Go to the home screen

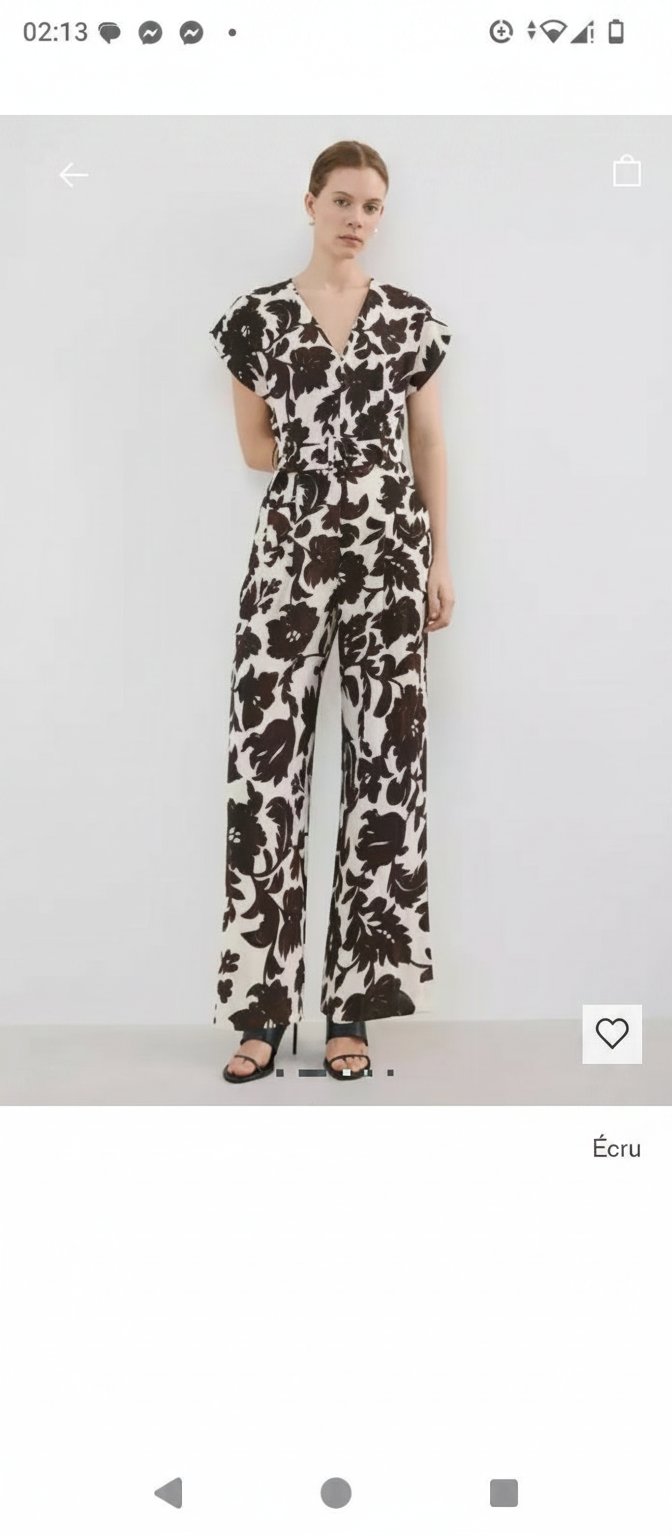336,1494
